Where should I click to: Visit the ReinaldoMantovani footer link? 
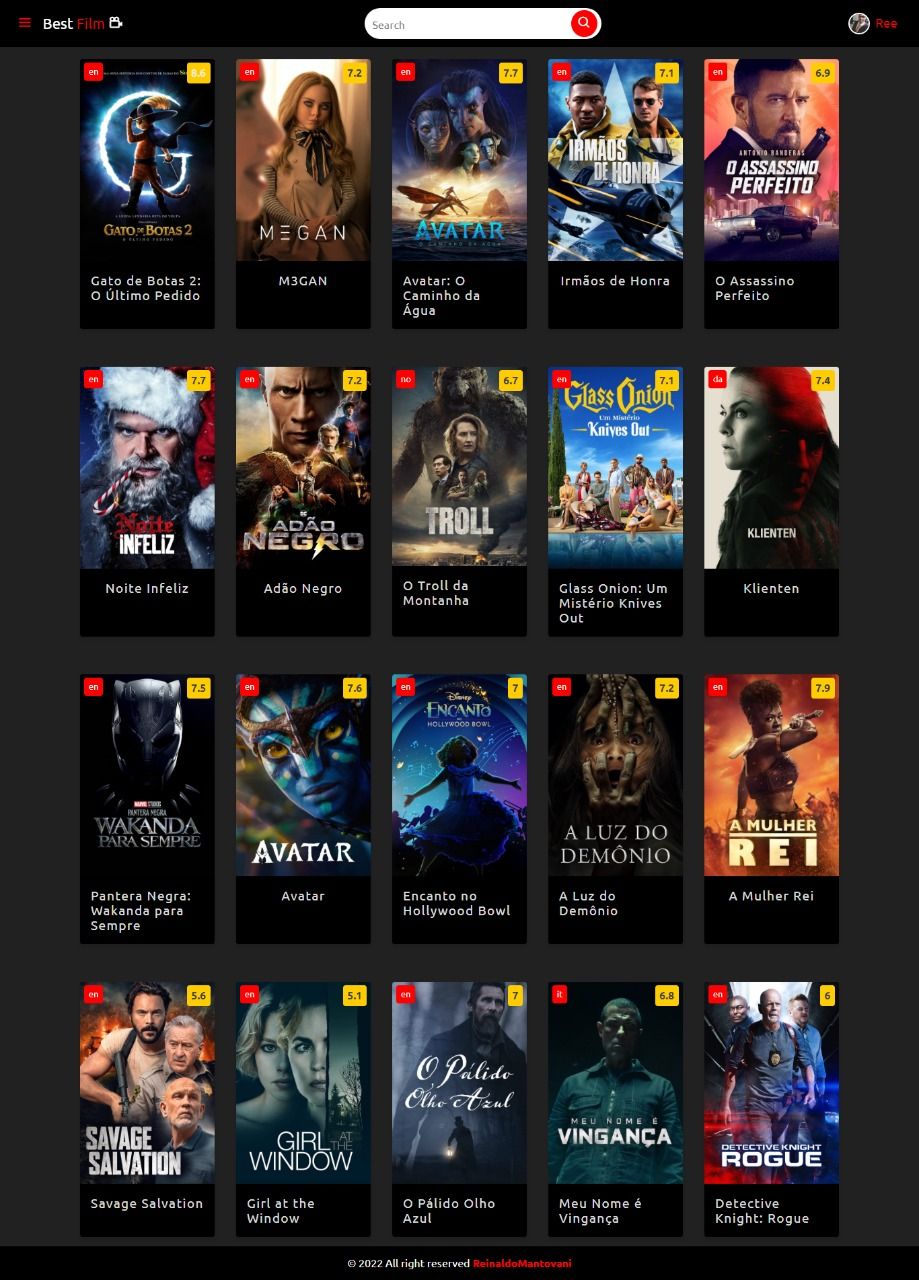(x=522, y=1264)
